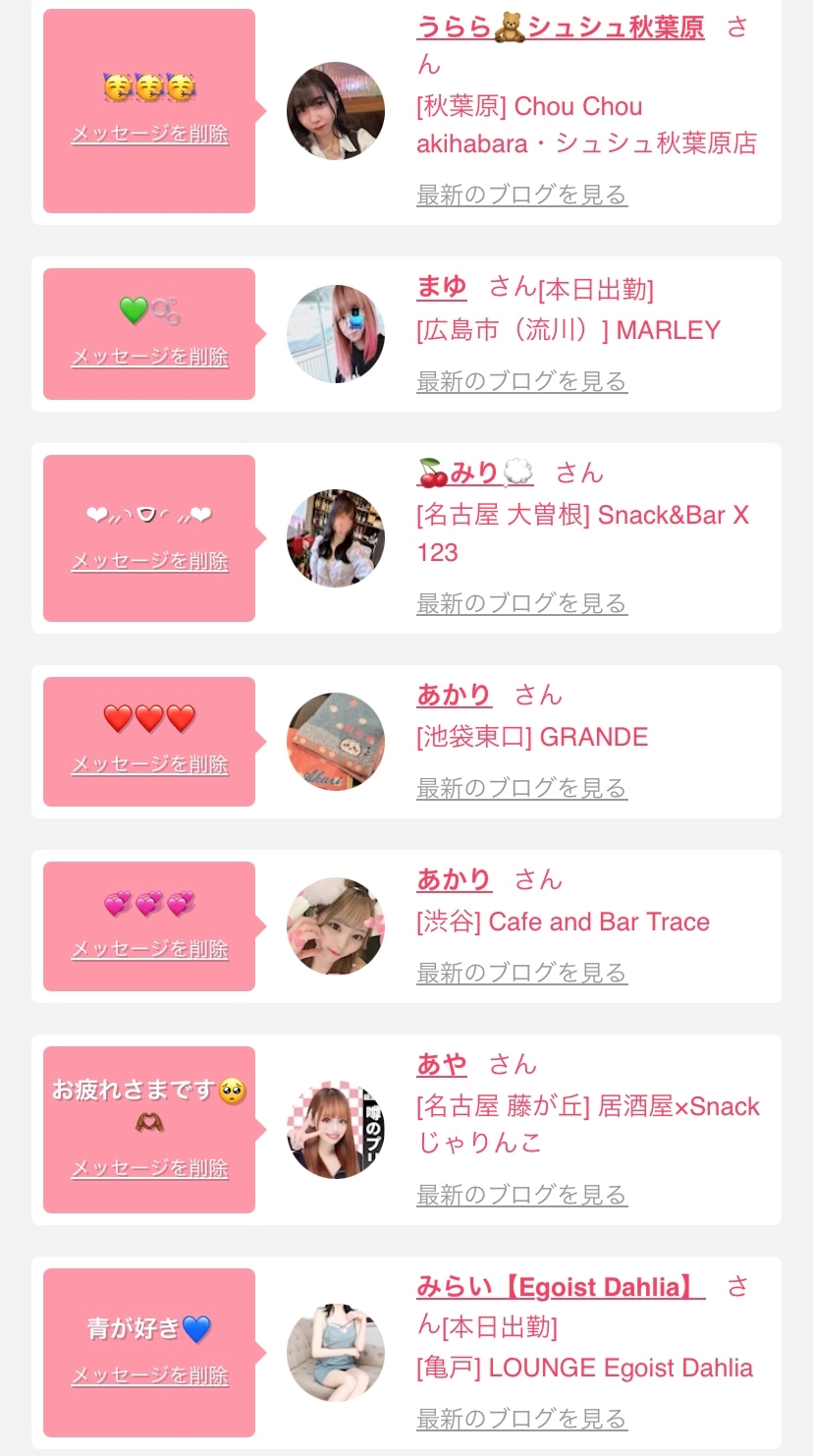Open まゆ's profile name link
The width and height of the screenshot is (813, 1456).
pos(441,287)
